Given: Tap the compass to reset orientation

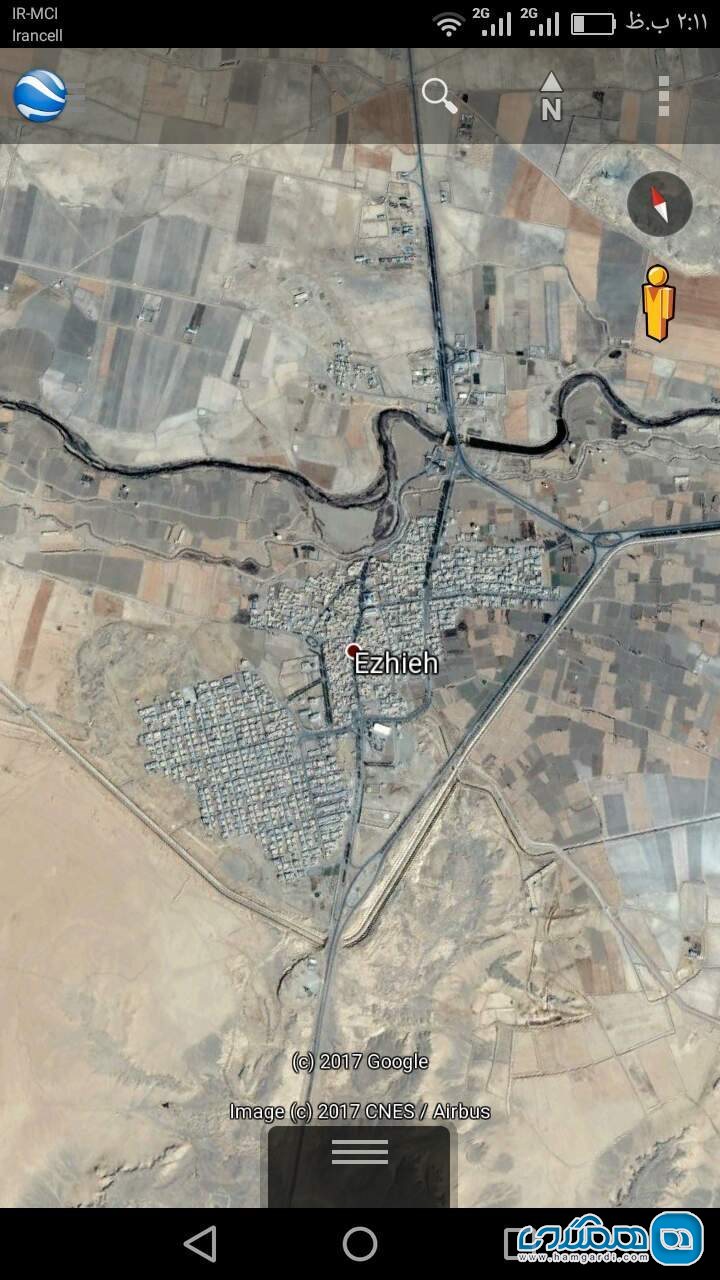Looking at the screenshot, I should pyautogui.click(x=660, y=204).
